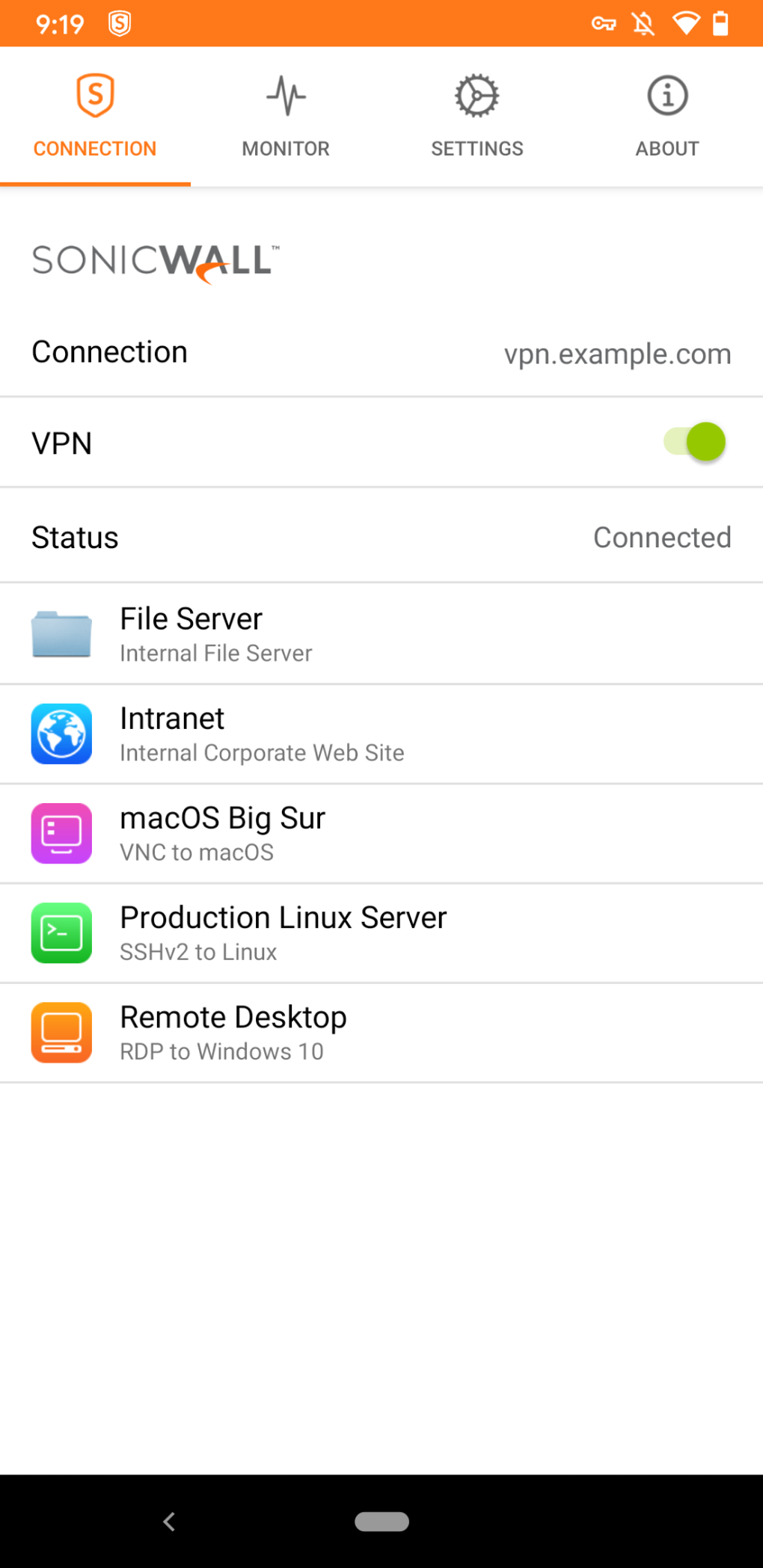This screenshot has height=1568, width=763.
Task: Open the Settings gear icon
Action: [477, 96]
